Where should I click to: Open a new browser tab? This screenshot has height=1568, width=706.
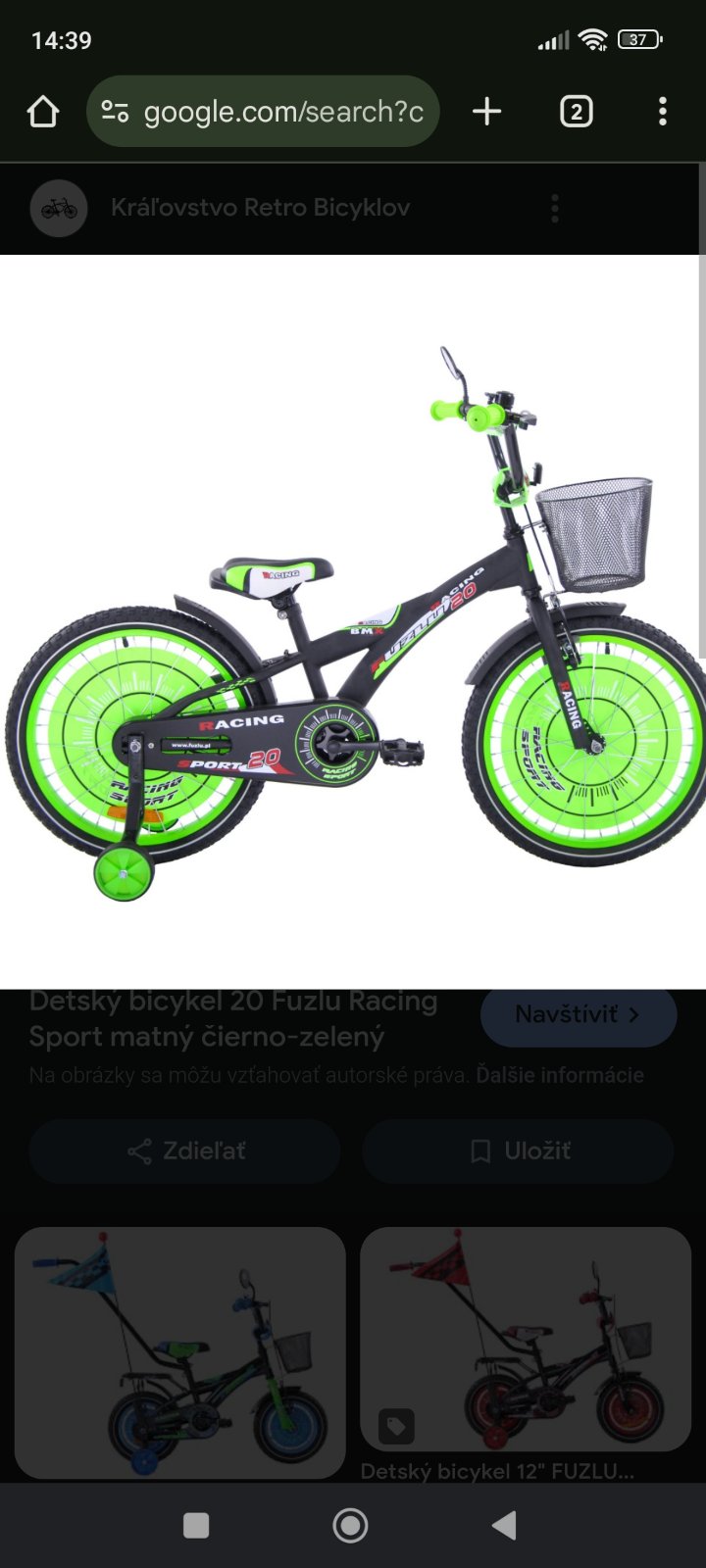(x=486, y=112)
